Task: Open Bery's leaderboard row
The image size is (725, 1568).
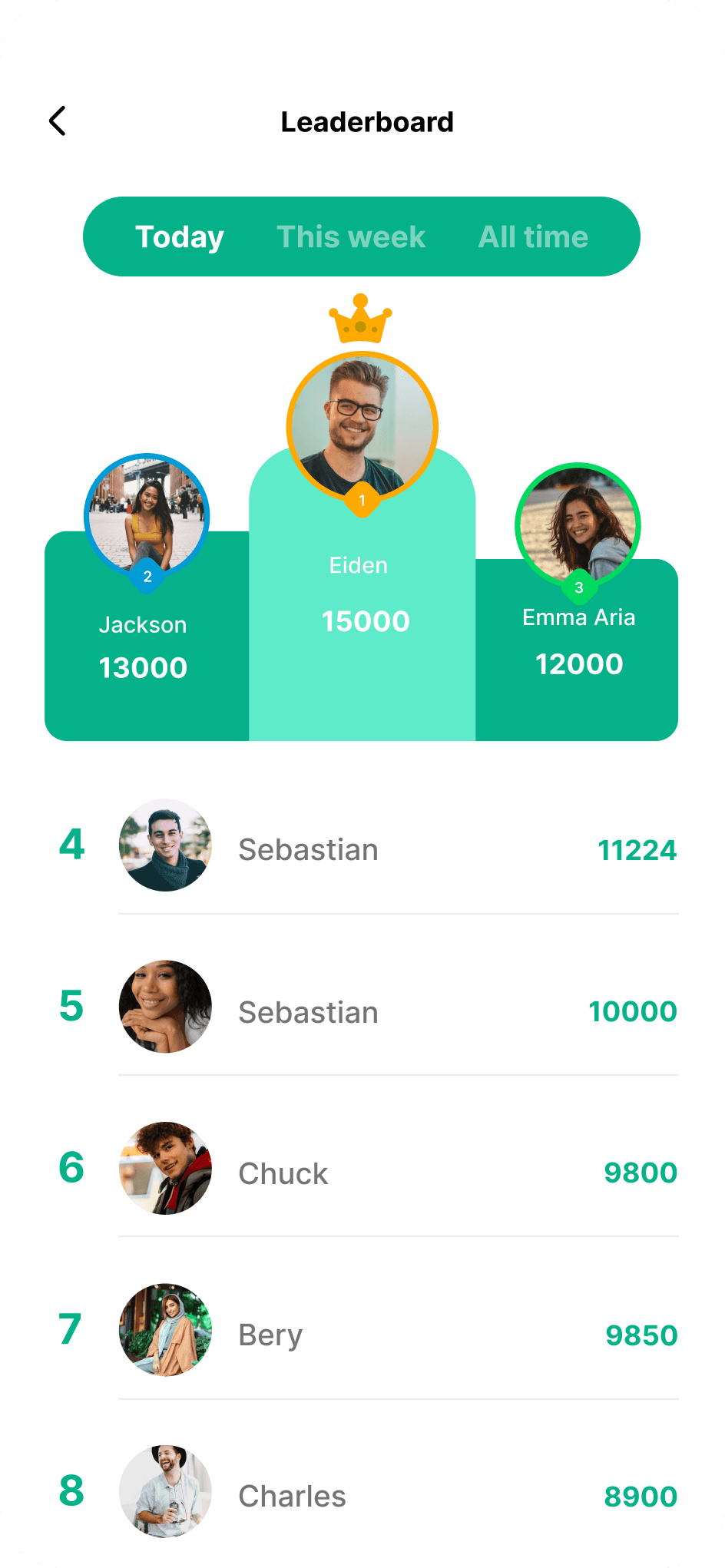Action: [x=398, y=1333]
